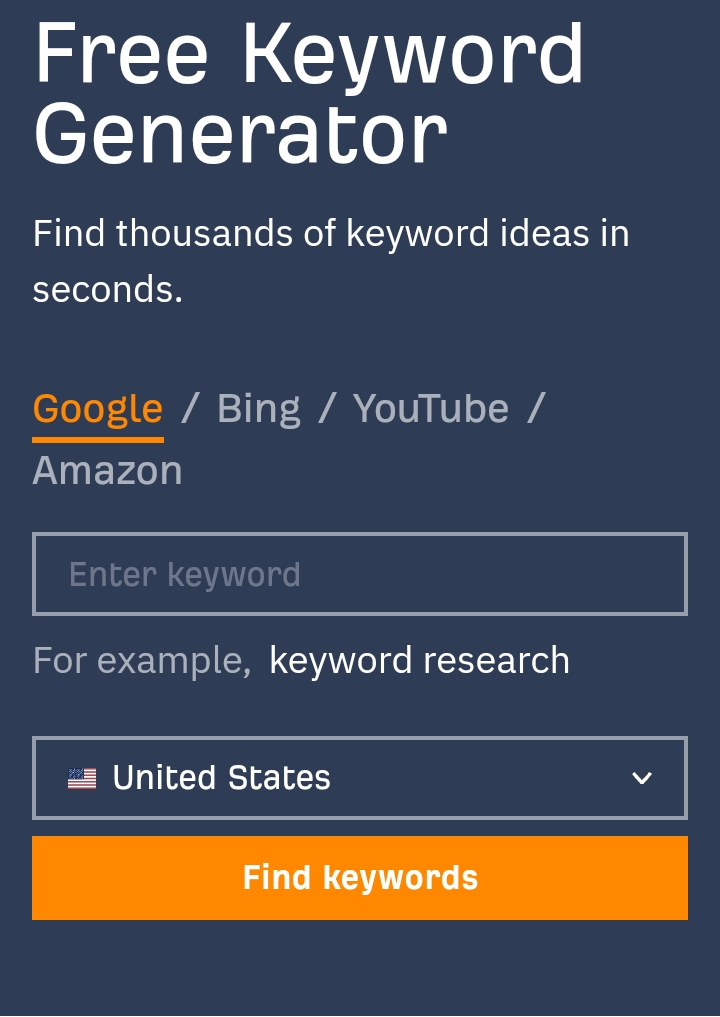Select the YouTube search engine tab
720x1017 pixels.
tap(430, 409)
